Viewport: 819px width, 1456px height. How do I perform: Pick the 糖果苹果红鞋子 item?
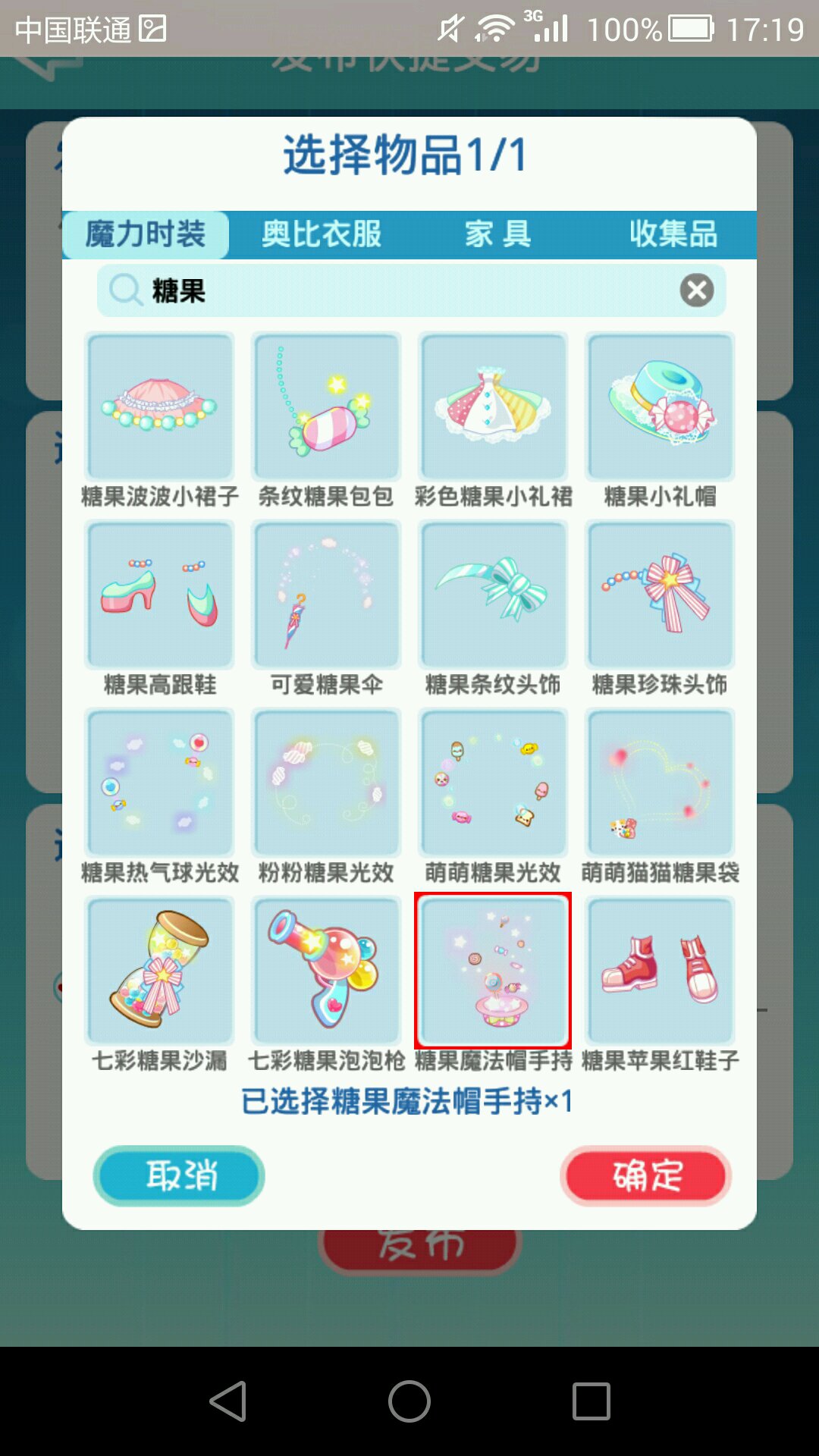pyautogui.click(x=660, y=971)
